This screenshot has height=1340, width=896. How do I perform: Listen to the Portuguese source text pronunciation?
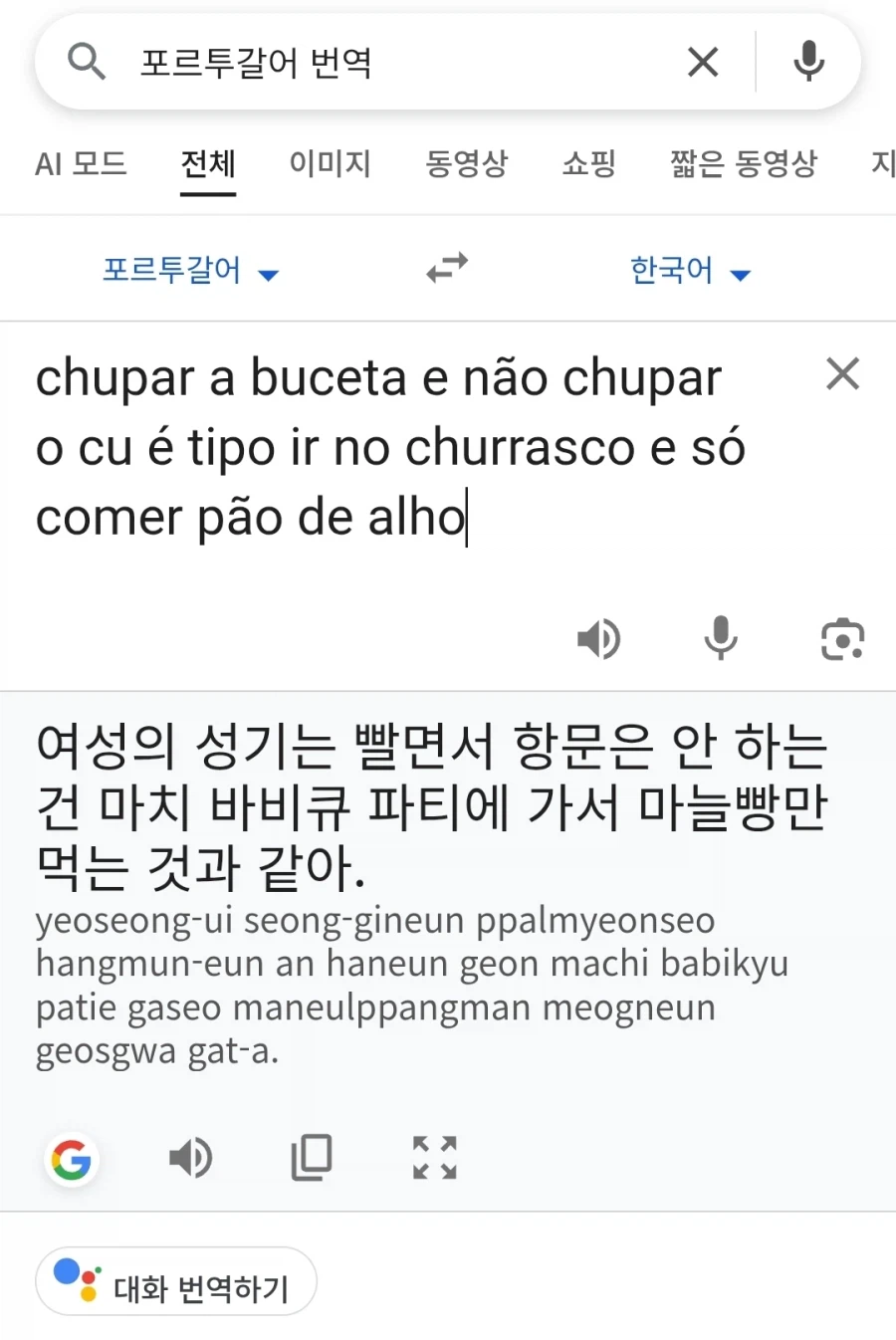[598, 639]
